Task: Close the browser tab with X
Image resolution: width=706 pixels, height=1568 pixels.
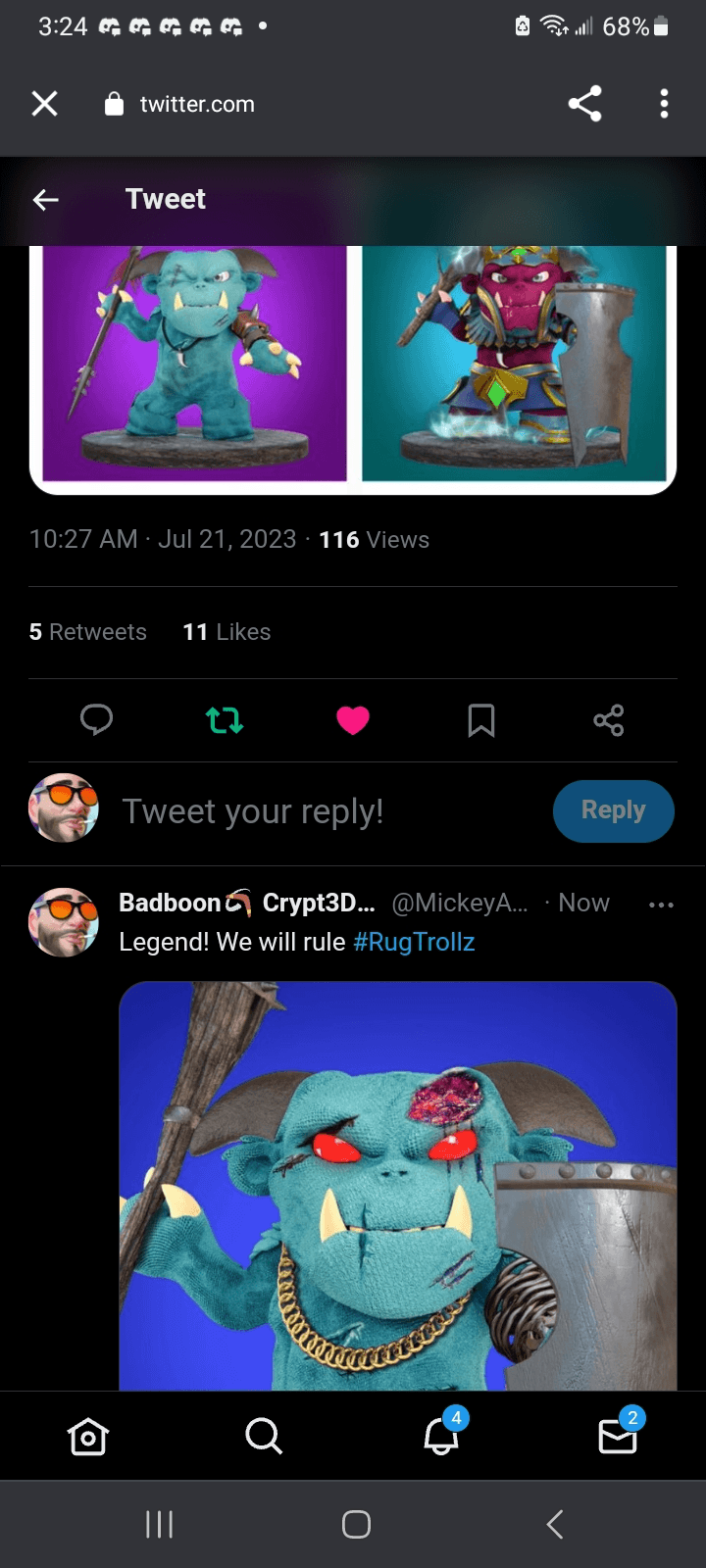Action: (44, 103)
